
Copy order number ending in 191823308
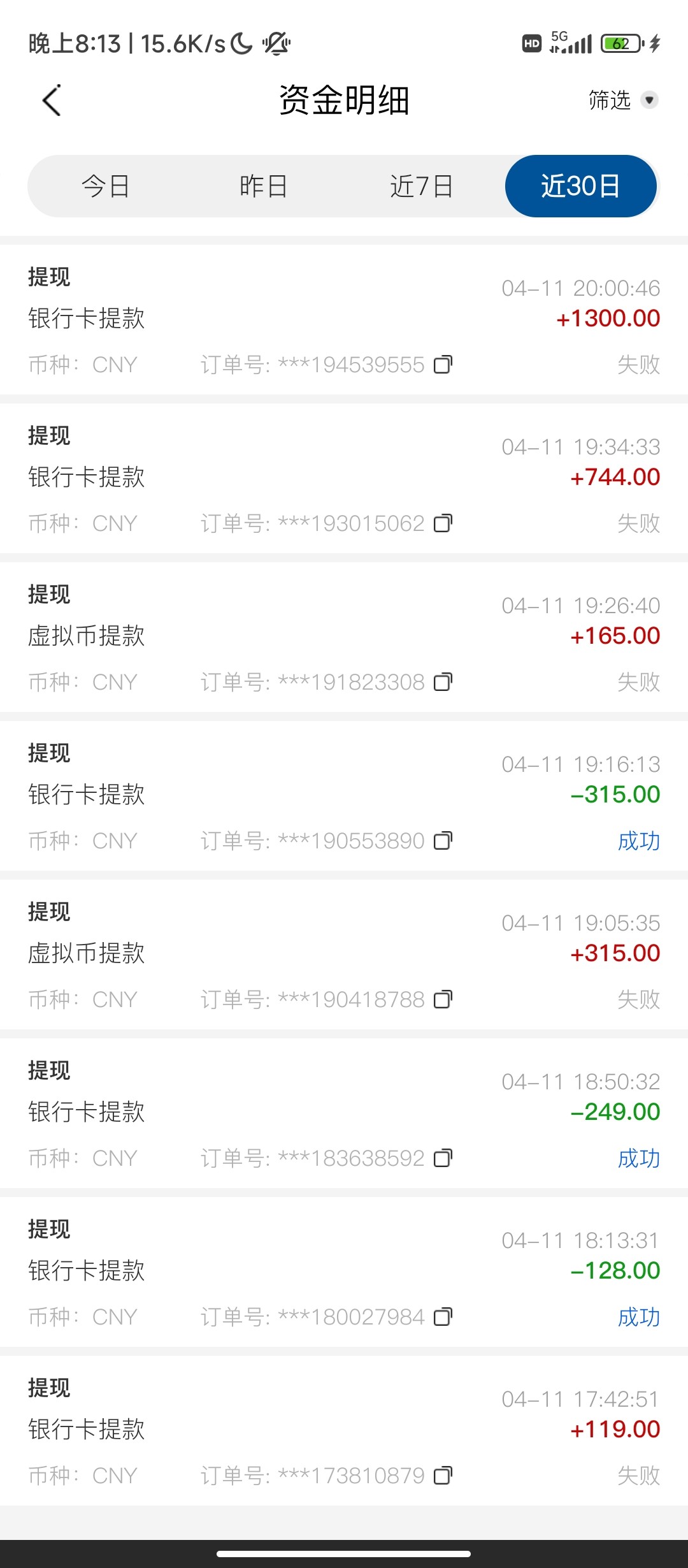point(443,682)
